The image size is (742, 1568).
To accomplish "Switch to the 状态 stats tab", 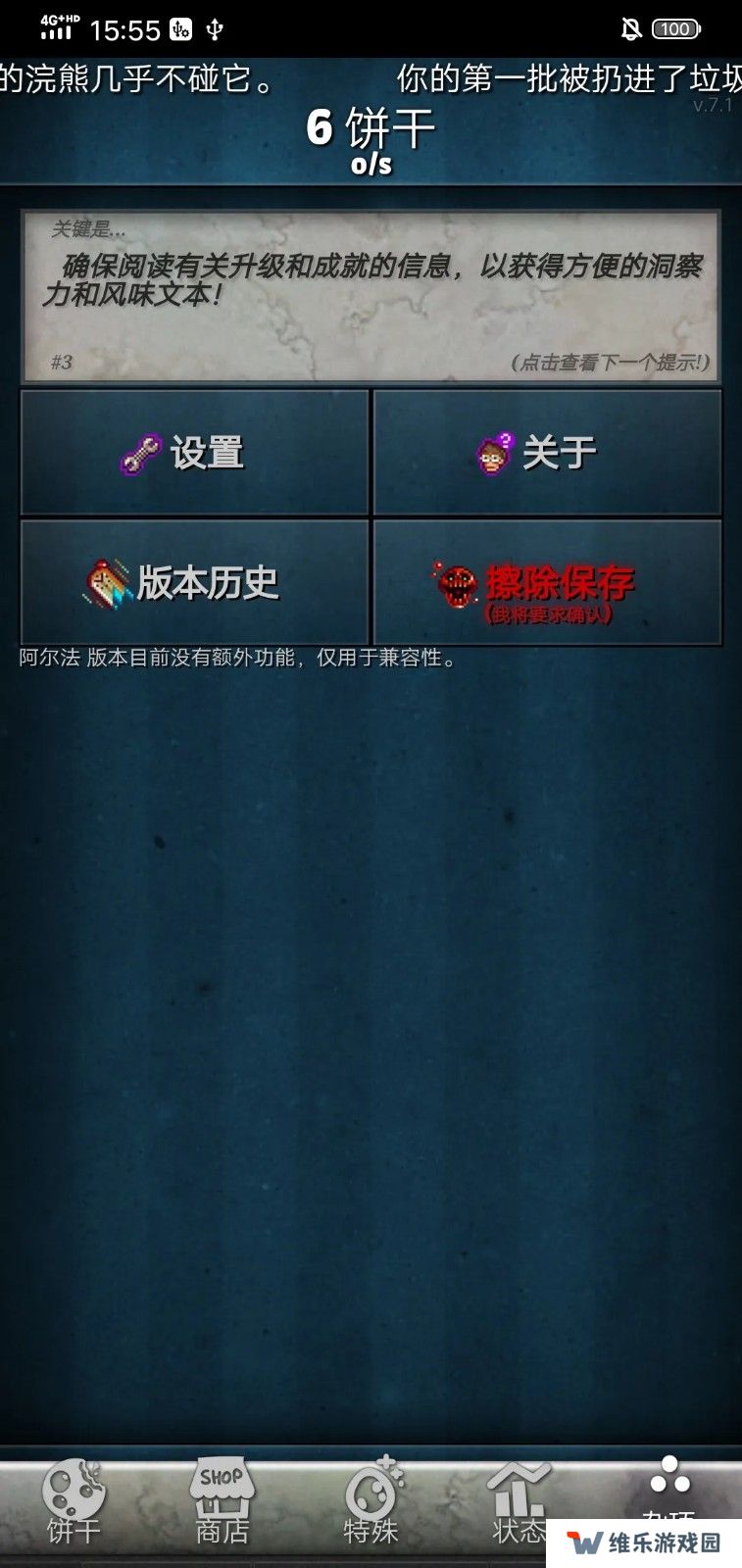I will click(519, 1503).
